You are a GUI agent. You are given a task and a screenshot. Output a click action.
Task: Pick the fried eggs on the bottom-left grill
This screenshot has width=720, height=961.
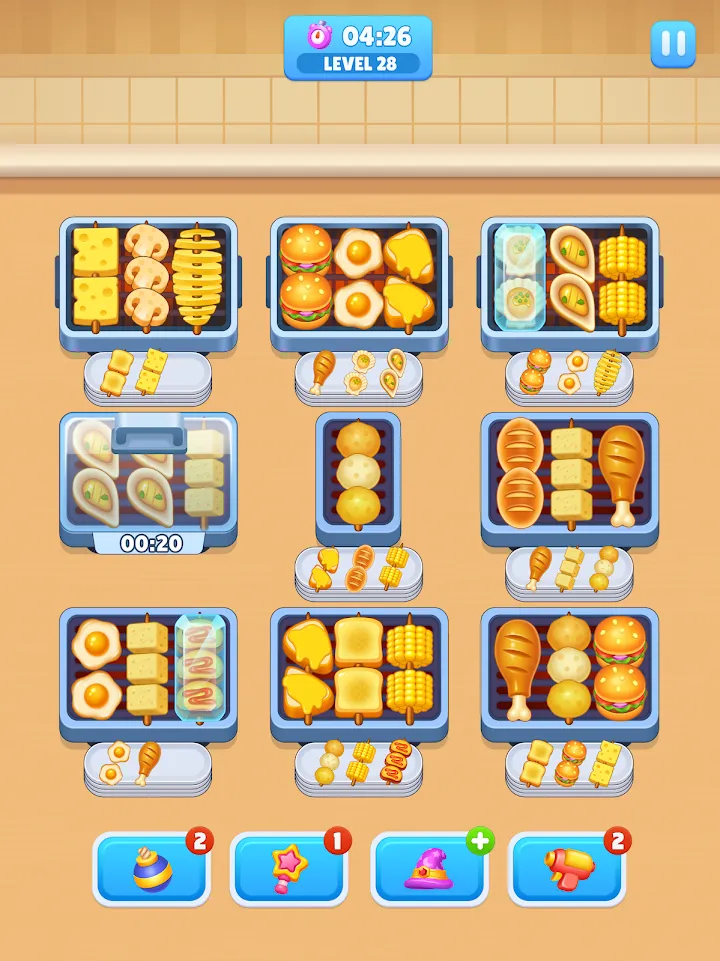(96, 665)
